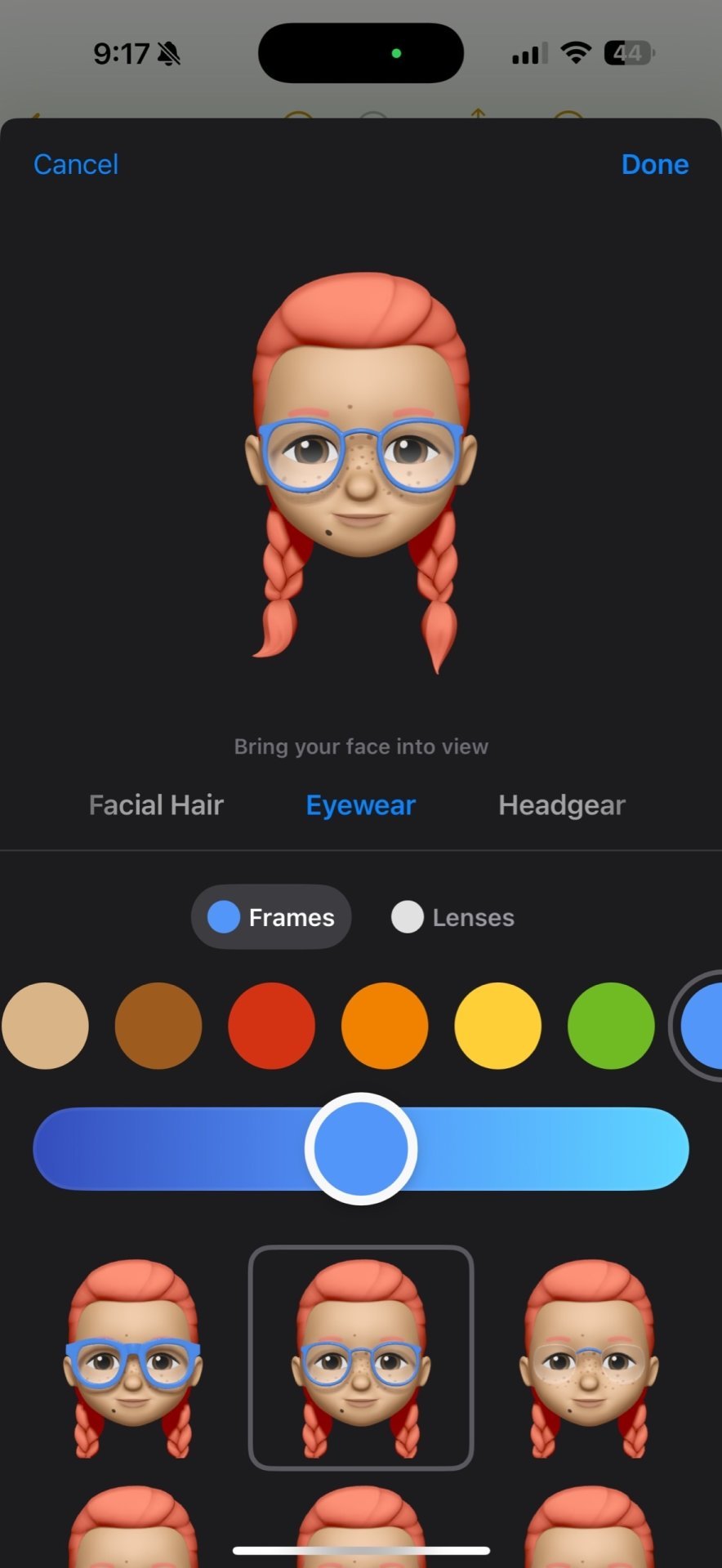
Task: Cancel Memoji editing
Action: click(76, 164)
